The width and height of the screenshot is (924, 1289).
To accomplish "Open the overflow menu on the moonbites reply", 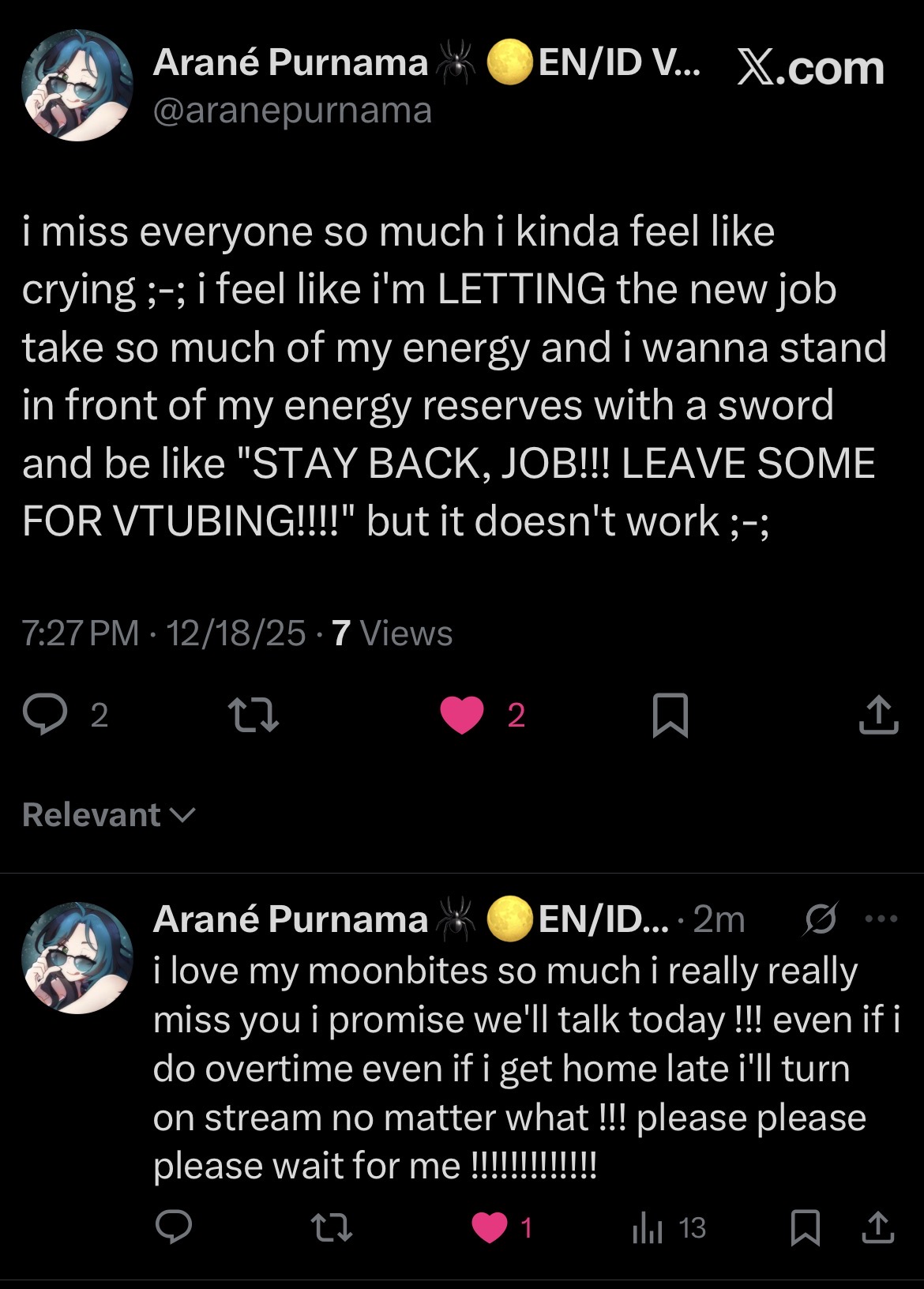I will pyautogui.click(x=881, y=919).
